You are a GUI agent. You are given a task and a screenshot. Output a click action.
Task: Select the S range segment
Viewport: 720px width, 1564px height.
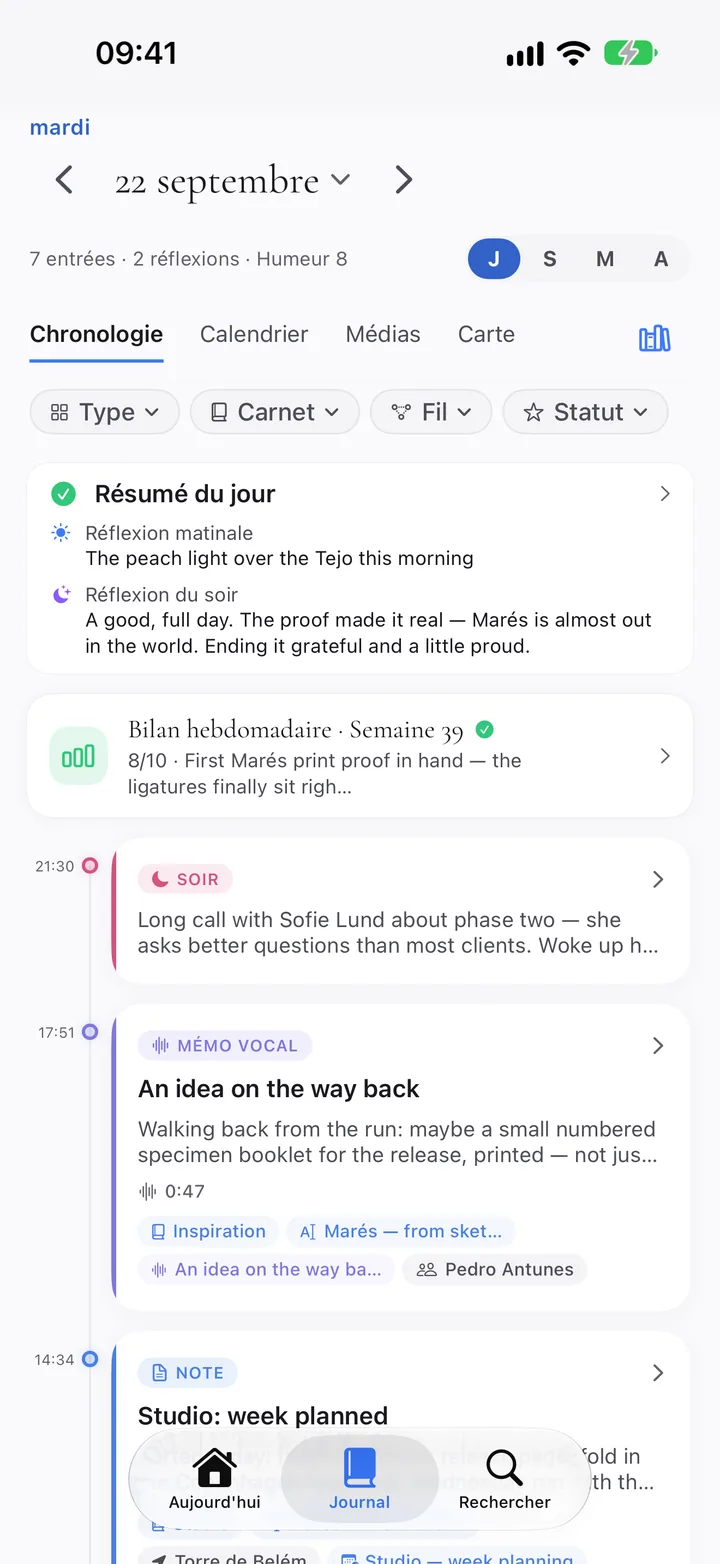549,259
